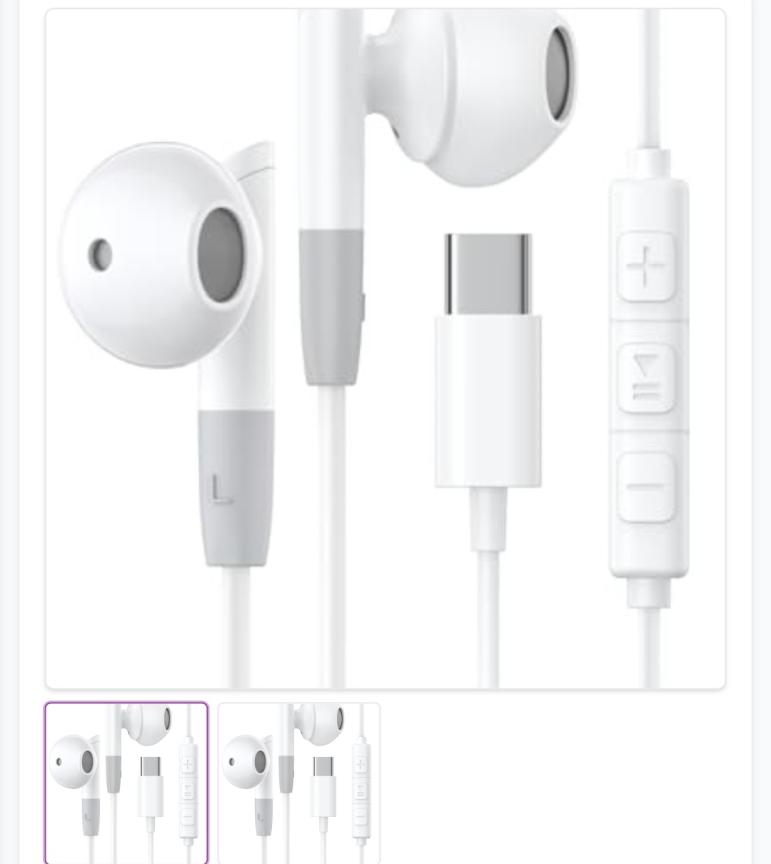Select the first highlighted earphone thumbnail
Viewport: 771px width, 864px height.
point(127,783)
